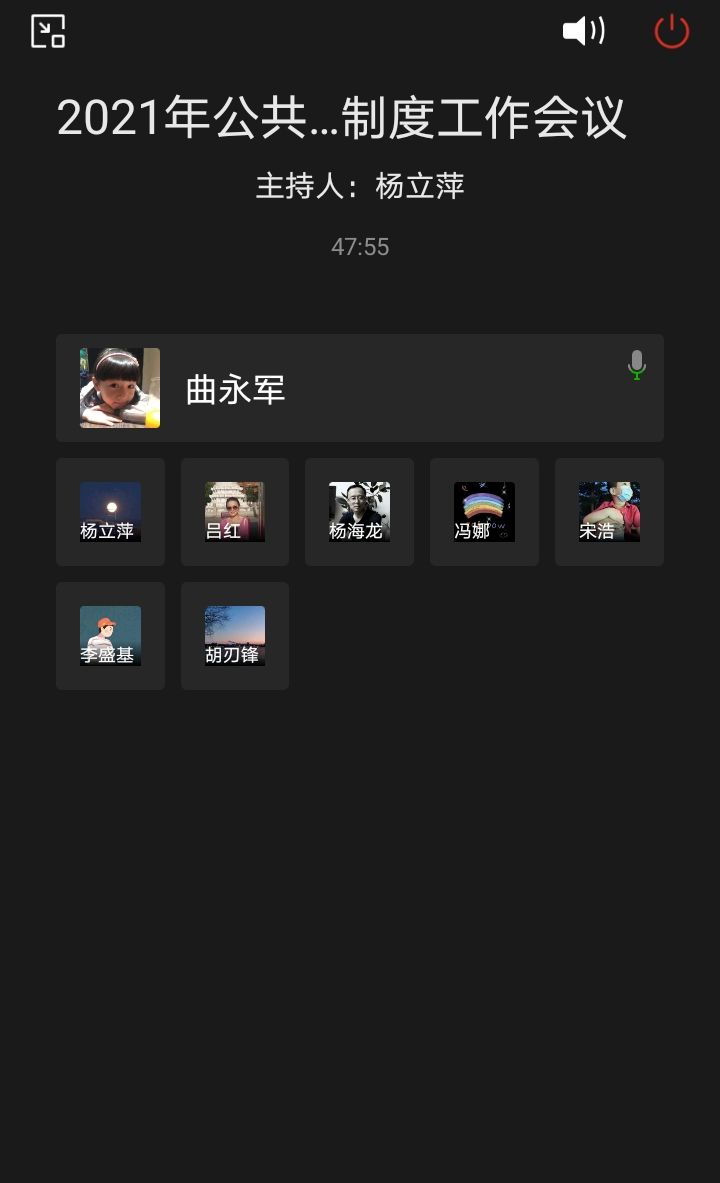End the meeting with the red power icon
Image resolution: width=720 pixels, height=1183 pixels.
pyautogui.click(x=672, y=31)
